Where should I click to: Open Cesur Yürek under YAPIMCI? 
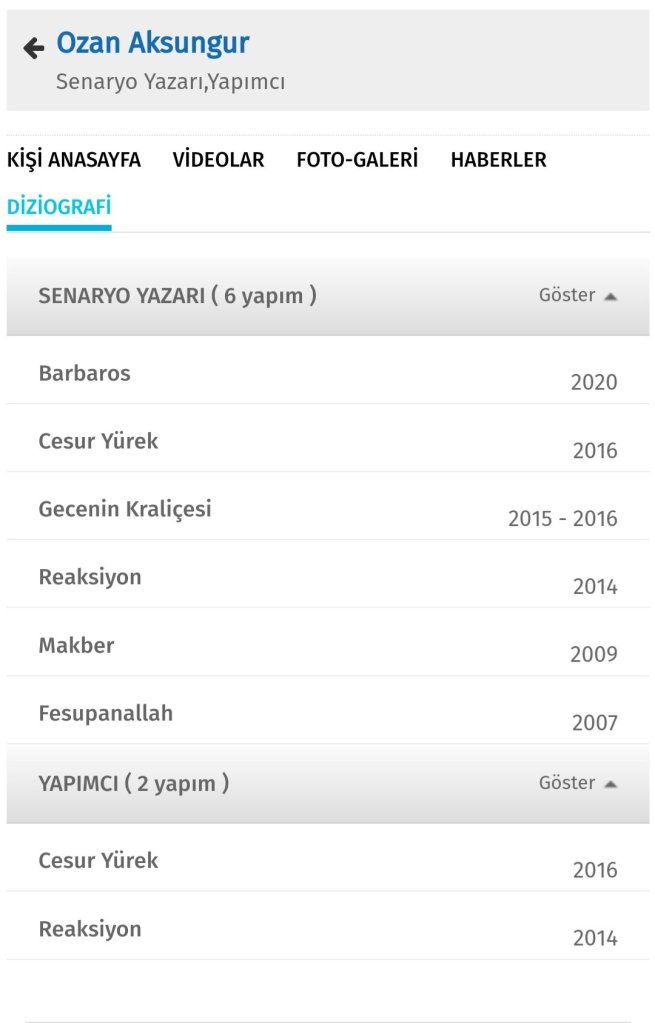pos(98,861)
